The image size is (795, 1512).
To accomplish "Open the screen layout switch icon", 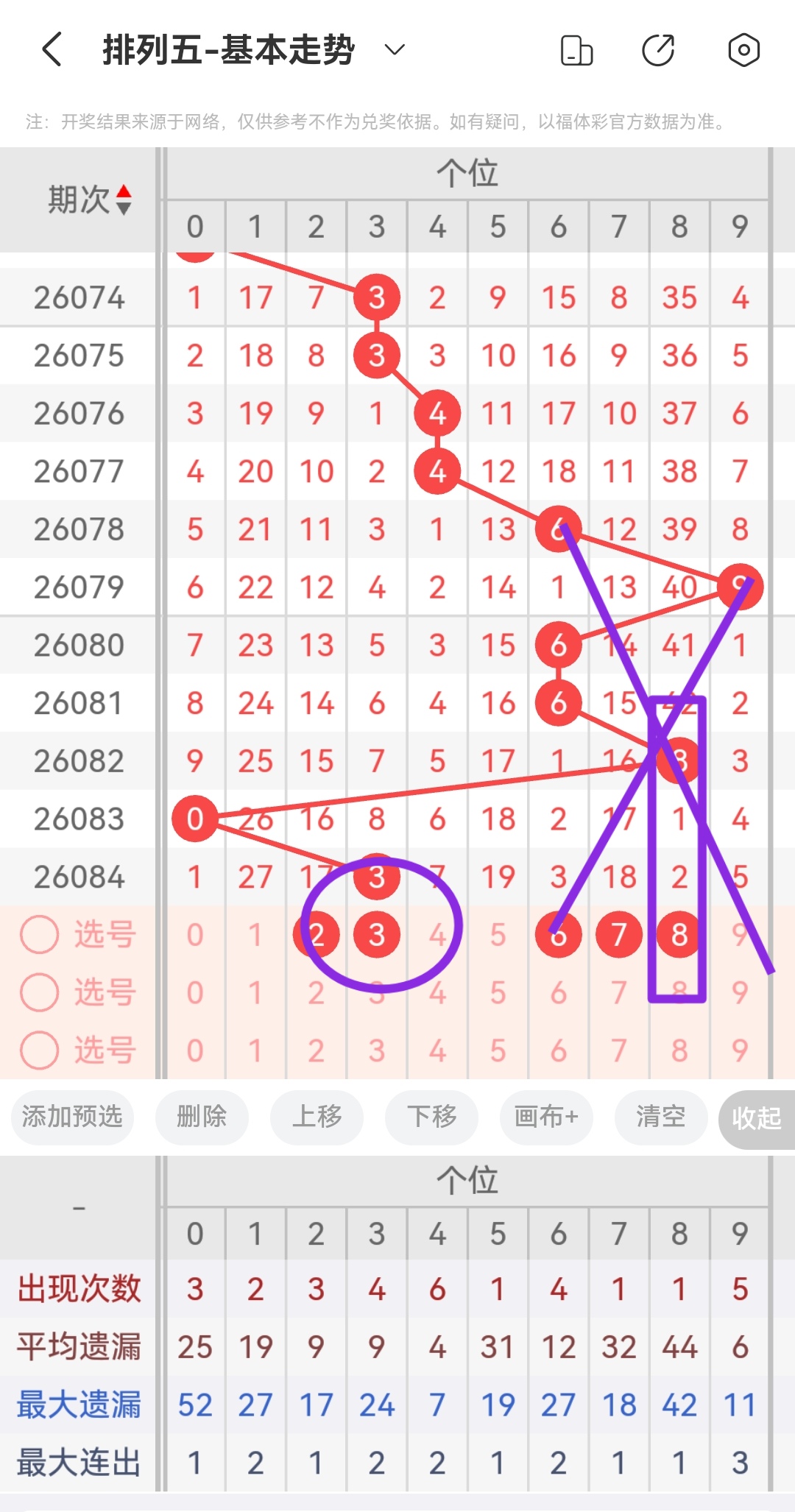I will coord(577,50).
